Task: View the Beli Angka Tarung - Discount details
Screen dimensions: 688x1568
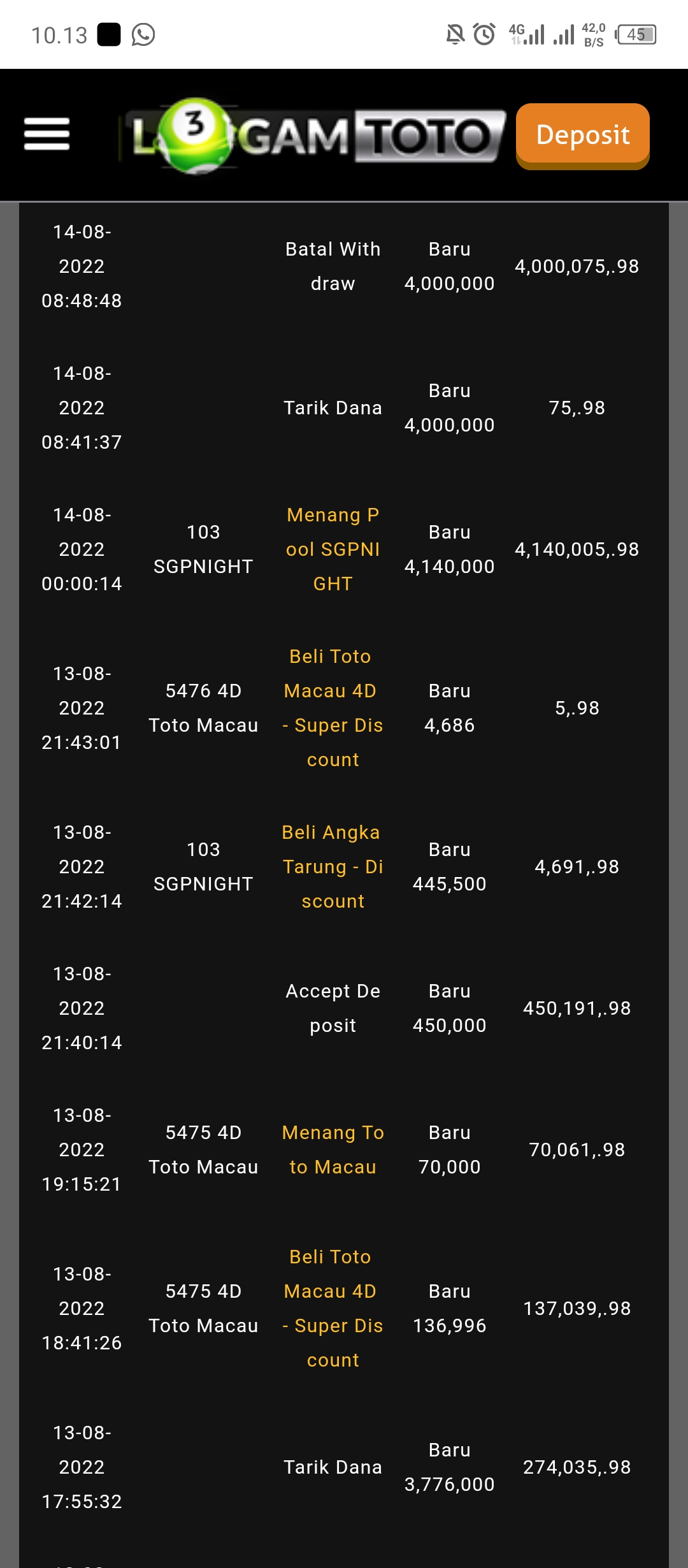Action: pyautogui.click(x=333, y=867)
